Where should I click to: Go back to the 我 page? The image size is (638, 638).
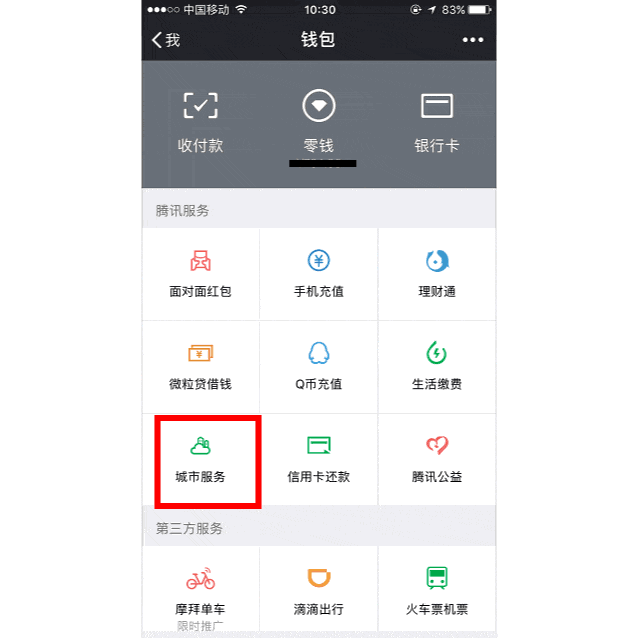[166, 40]
